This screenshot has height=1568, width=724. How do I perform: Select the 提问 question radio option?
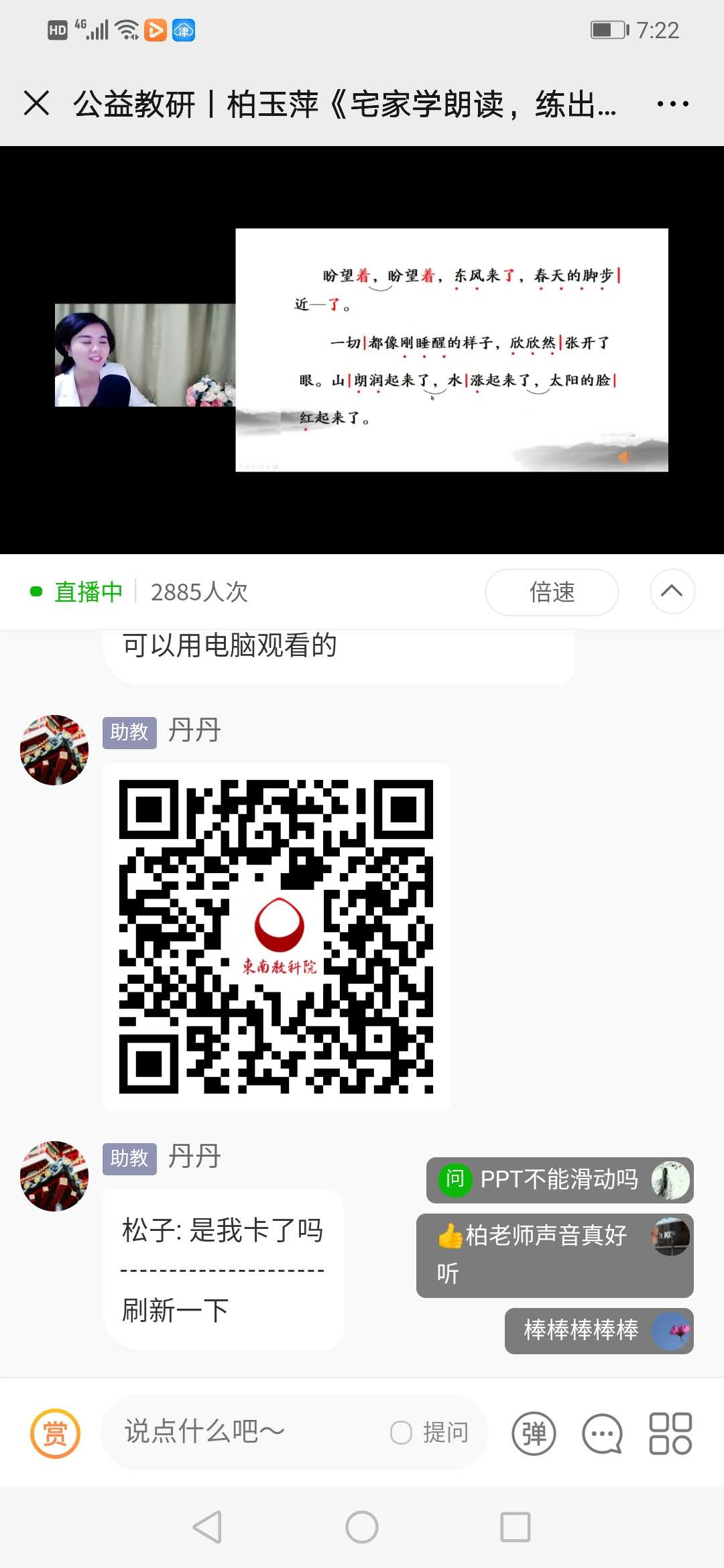tap(402, 1433)
